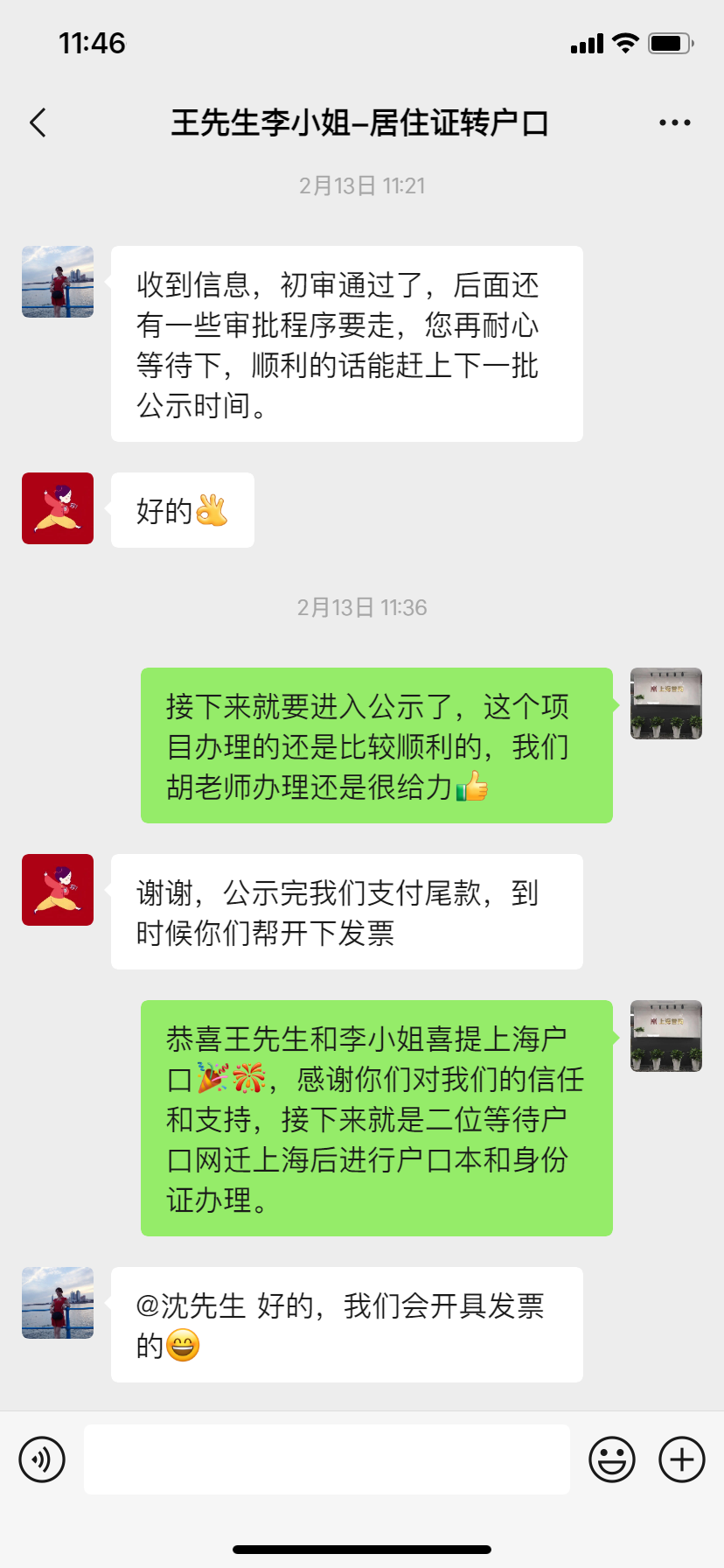View avatar of sender of 收到信息 message
This screenshot has height=1568, width=724.
58,282
